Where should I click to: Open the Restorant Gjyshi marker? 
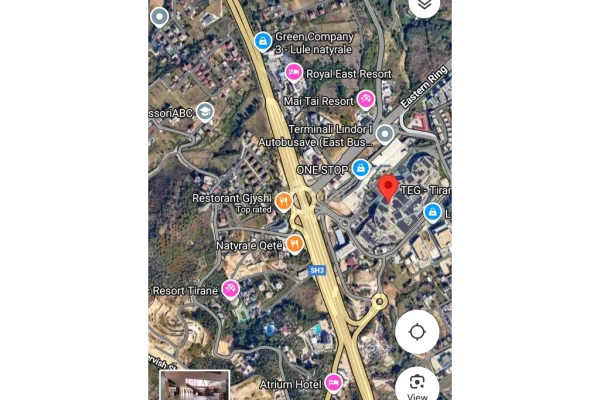coord(284,200)
